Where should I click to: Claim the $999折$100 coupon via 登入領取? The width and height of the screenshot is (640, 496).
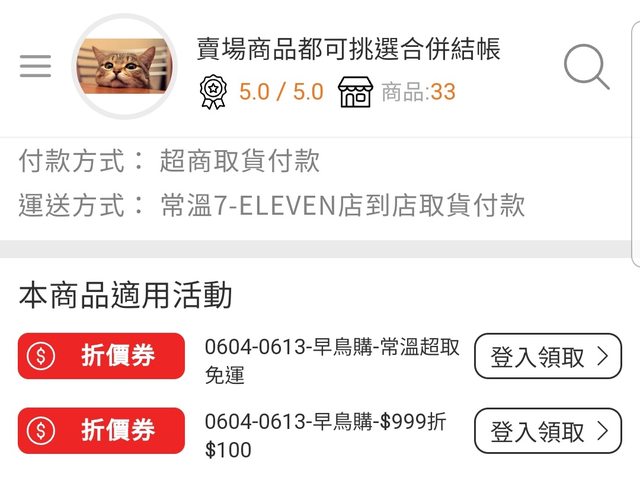click(x=547, y=431)
